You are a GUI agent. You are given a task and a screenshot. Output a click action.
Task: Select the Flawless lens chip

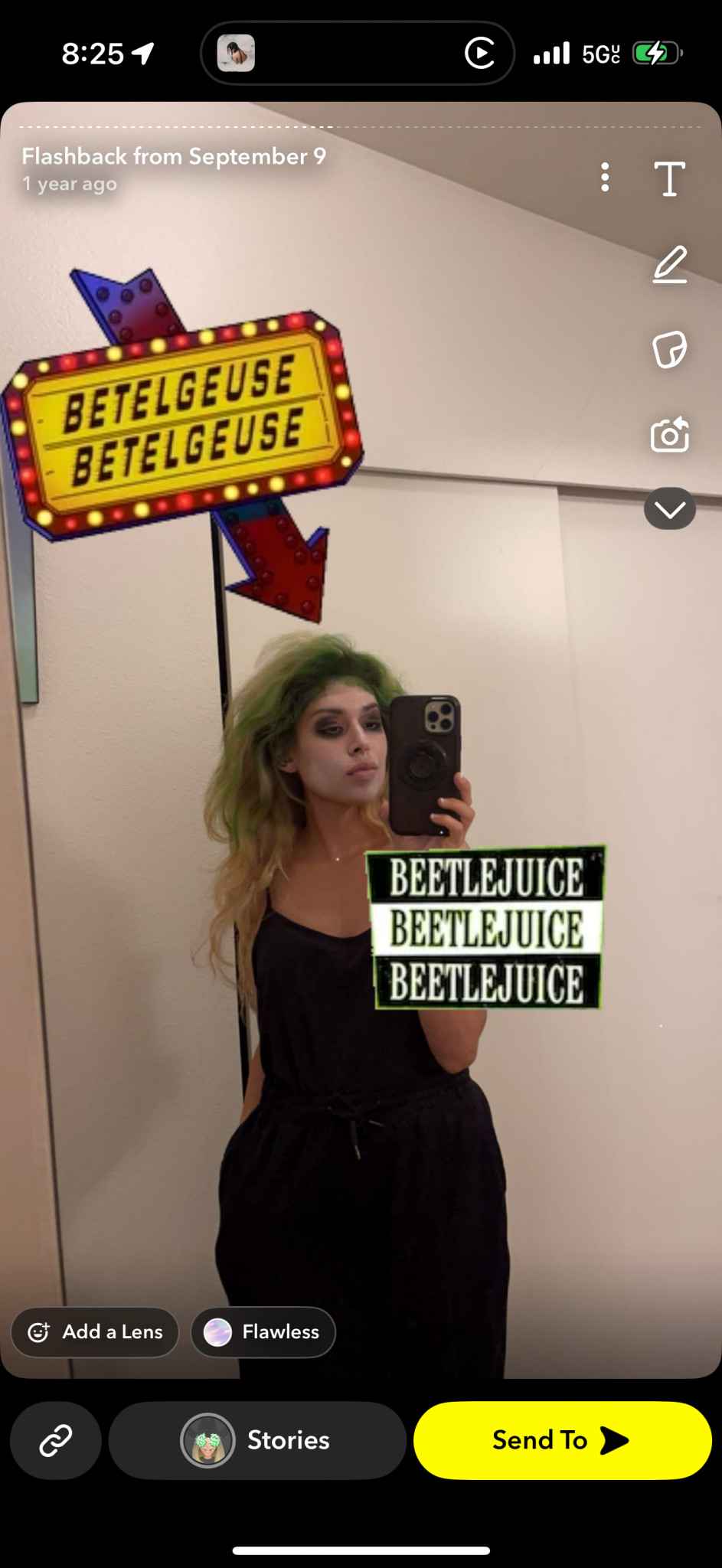(263, 1331)
